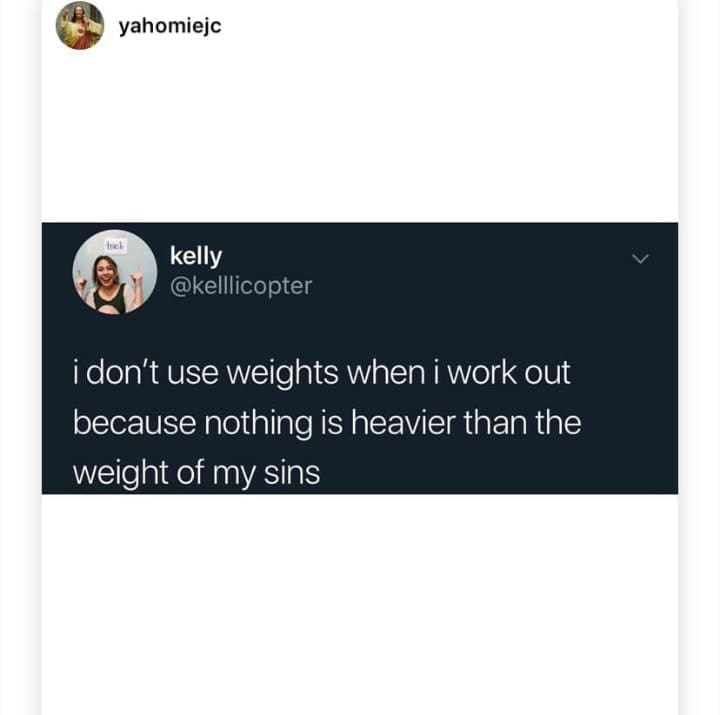Tap the yahomiejc username

pos(169,26)
